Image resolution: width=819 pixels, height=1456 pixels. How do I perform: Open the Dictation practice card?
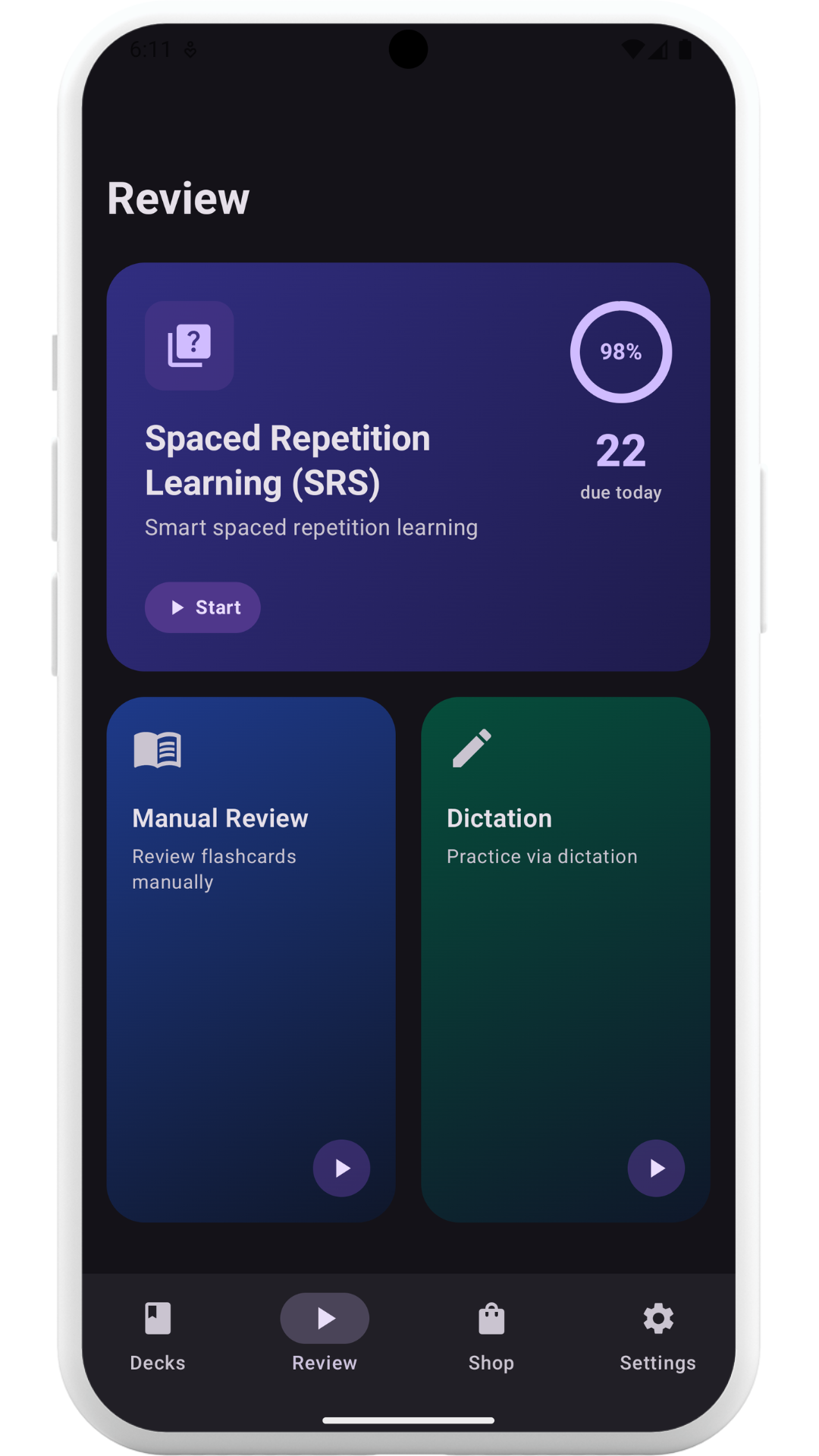565,910
